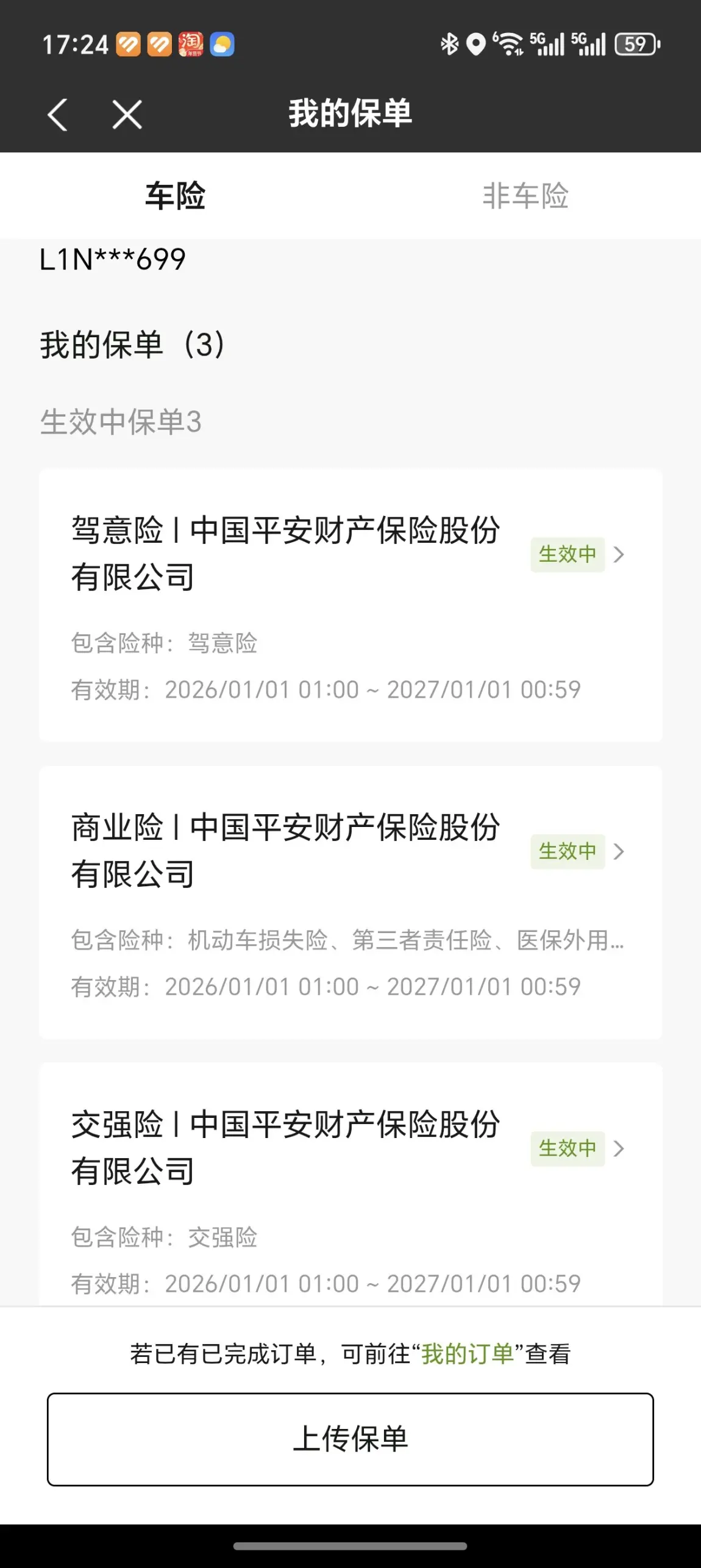Switch to the 非车险 tab
The image size is (701, 1568).
pos(525,196)
